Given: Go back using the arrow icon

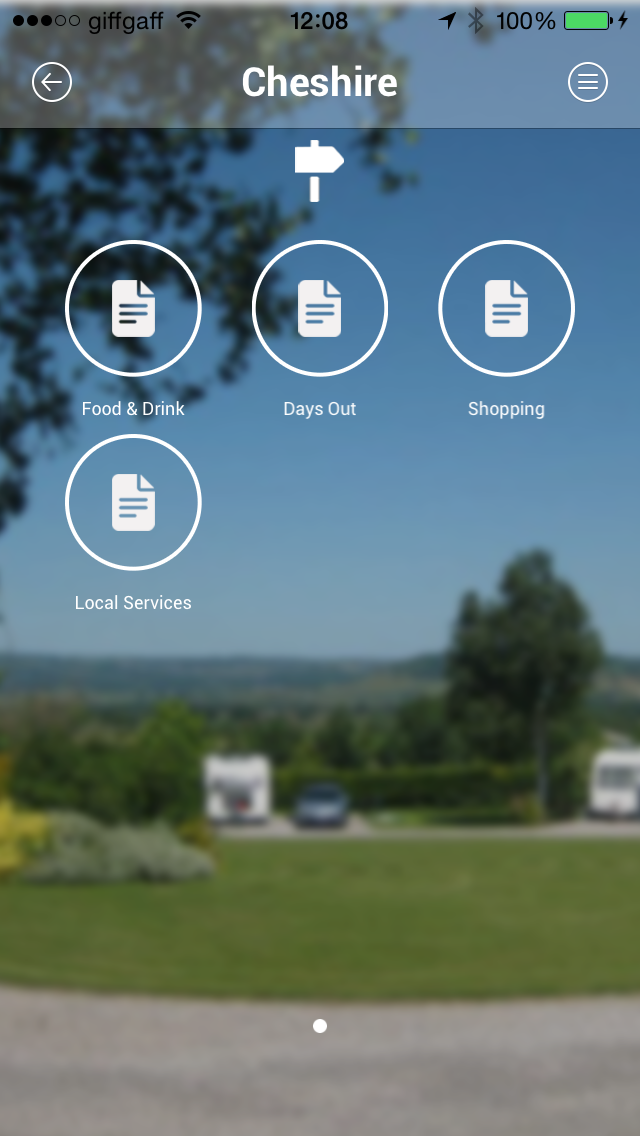Looking at the screenshot, I should tap(52, 82).
